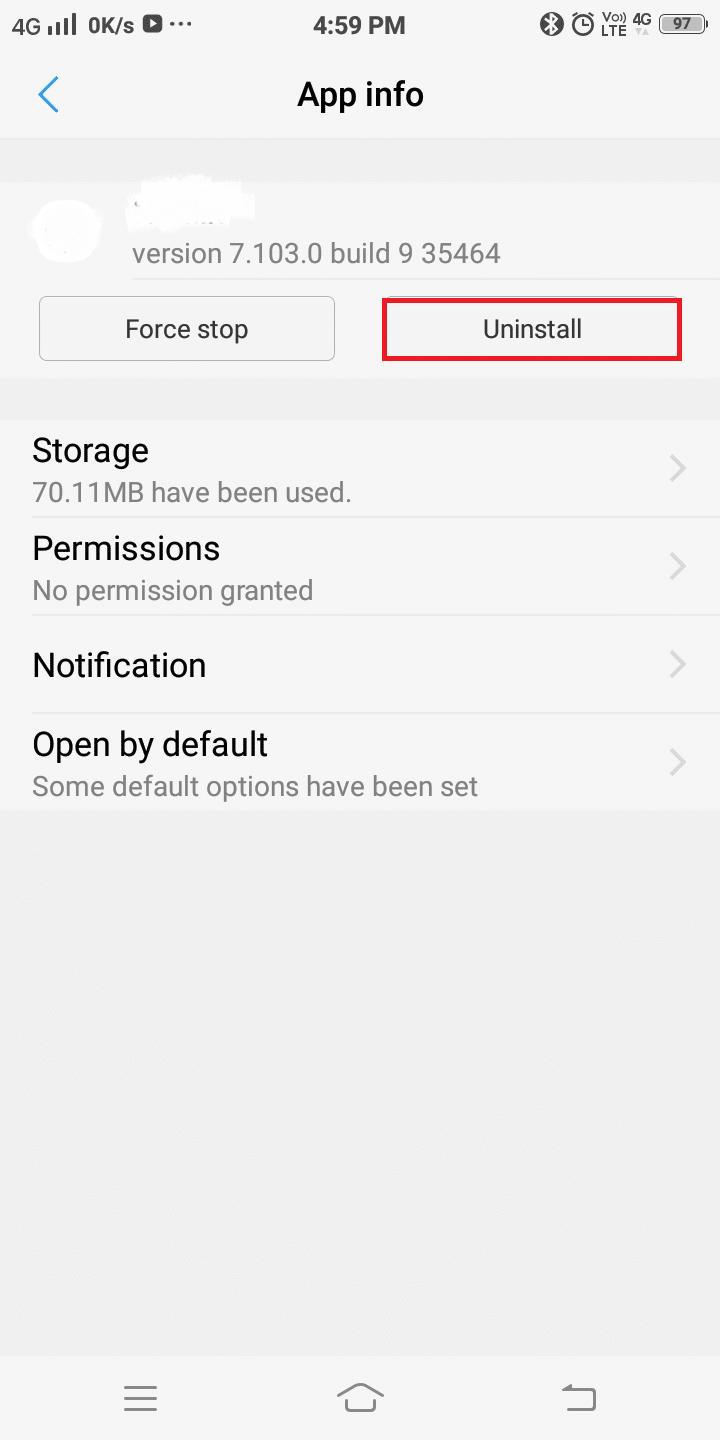Tap the 4:59 PM clock in status bar

pyautogui.click(x=359, y=25)
